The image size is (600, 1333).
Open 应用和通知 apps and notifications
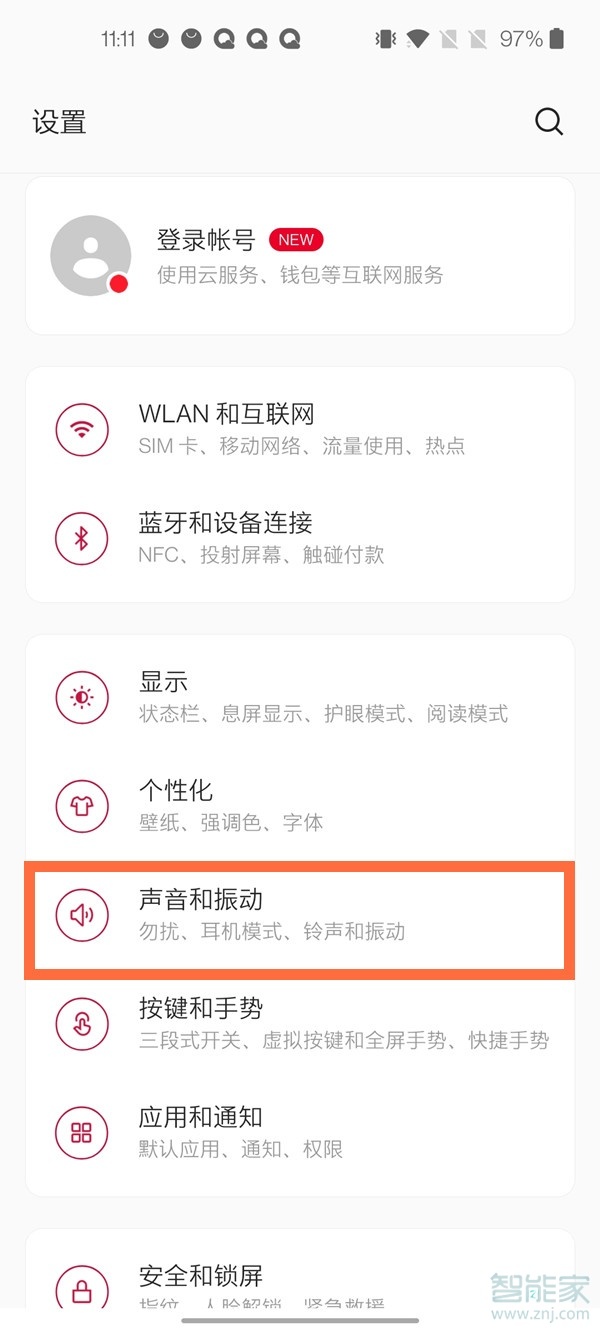click(x=300, y=1132)
